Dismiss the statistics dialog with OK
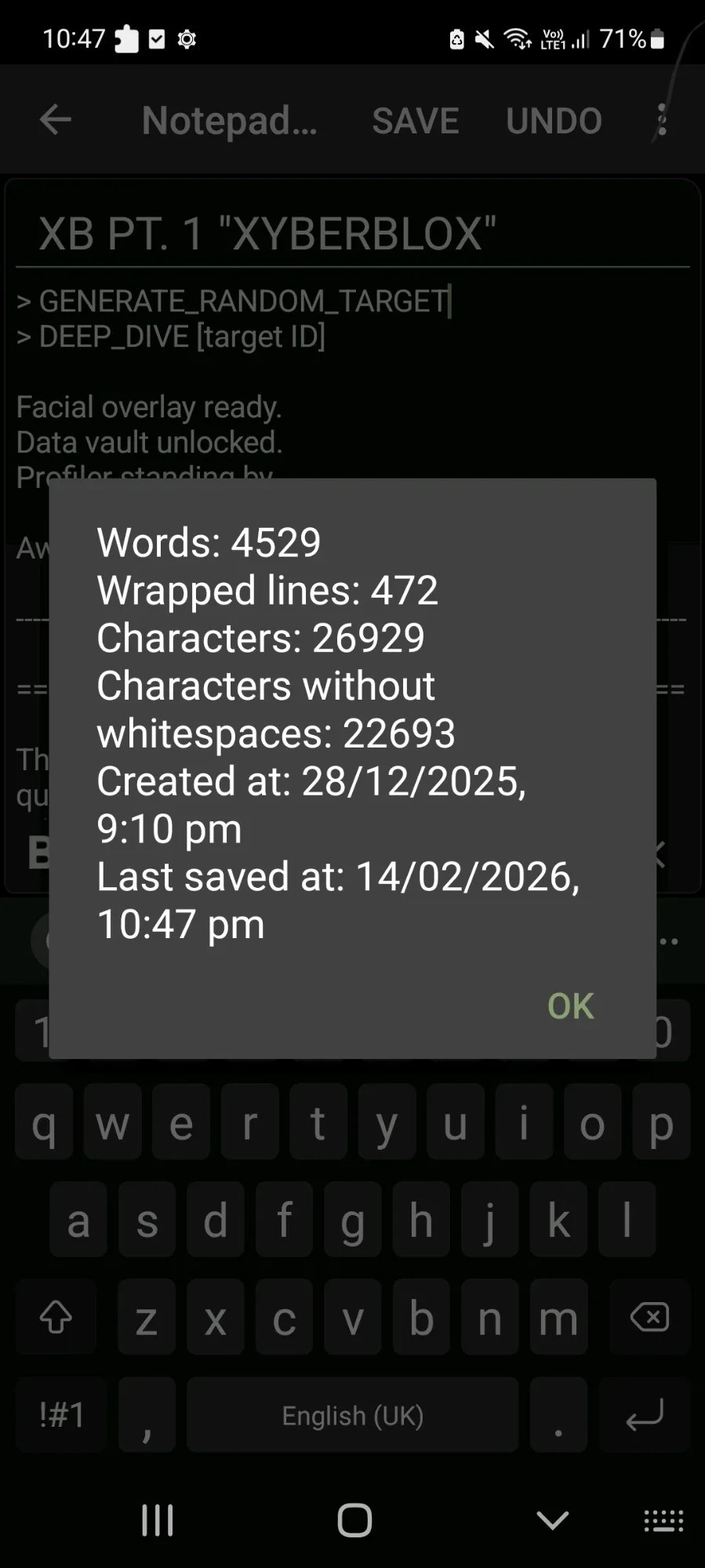The height and width of the screenshot is (1568, 705). click(x=570, y=1006)
